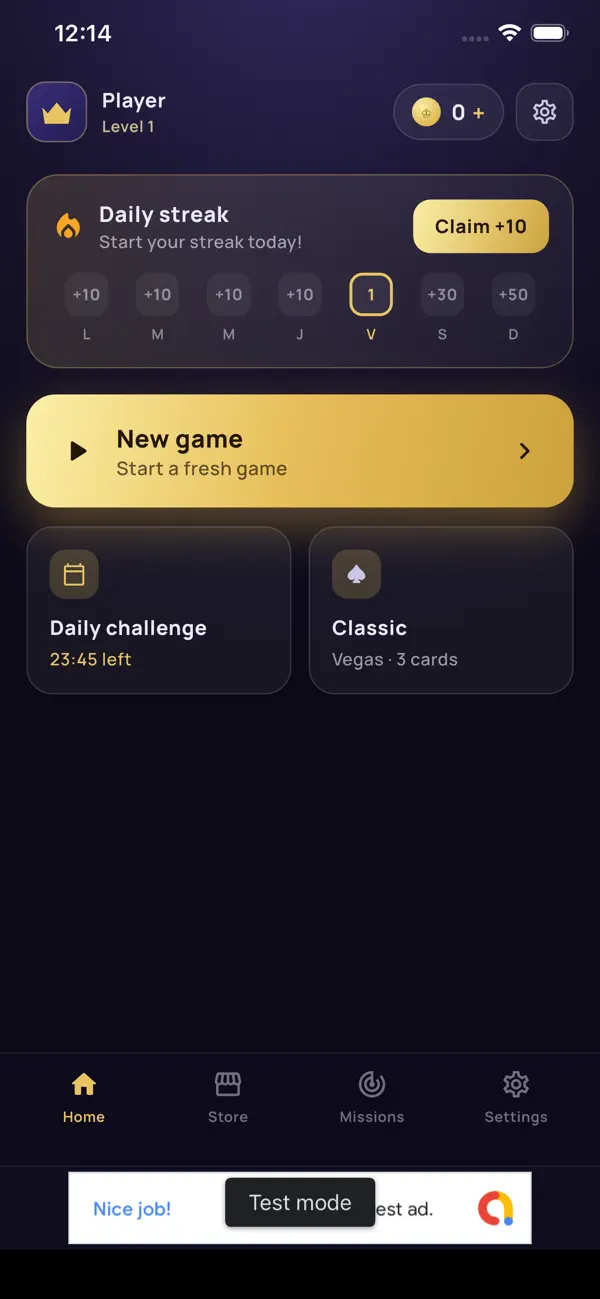Open the Daily challenge card
The height and width of the screenshot is (1299, 600).
(x=159, y=610)
